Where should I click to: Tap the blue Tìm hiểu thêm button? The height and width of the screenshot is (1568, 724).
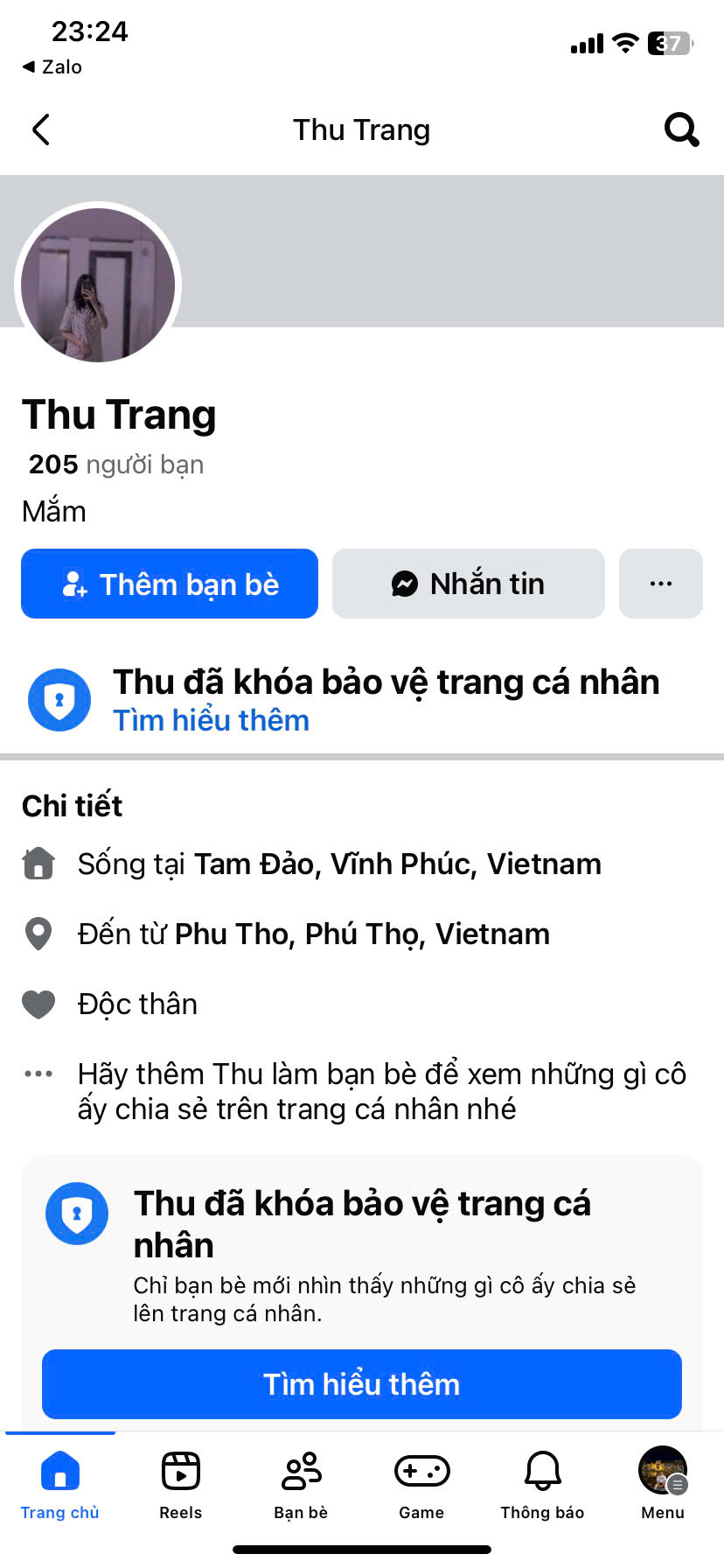tap(362, 1384)
